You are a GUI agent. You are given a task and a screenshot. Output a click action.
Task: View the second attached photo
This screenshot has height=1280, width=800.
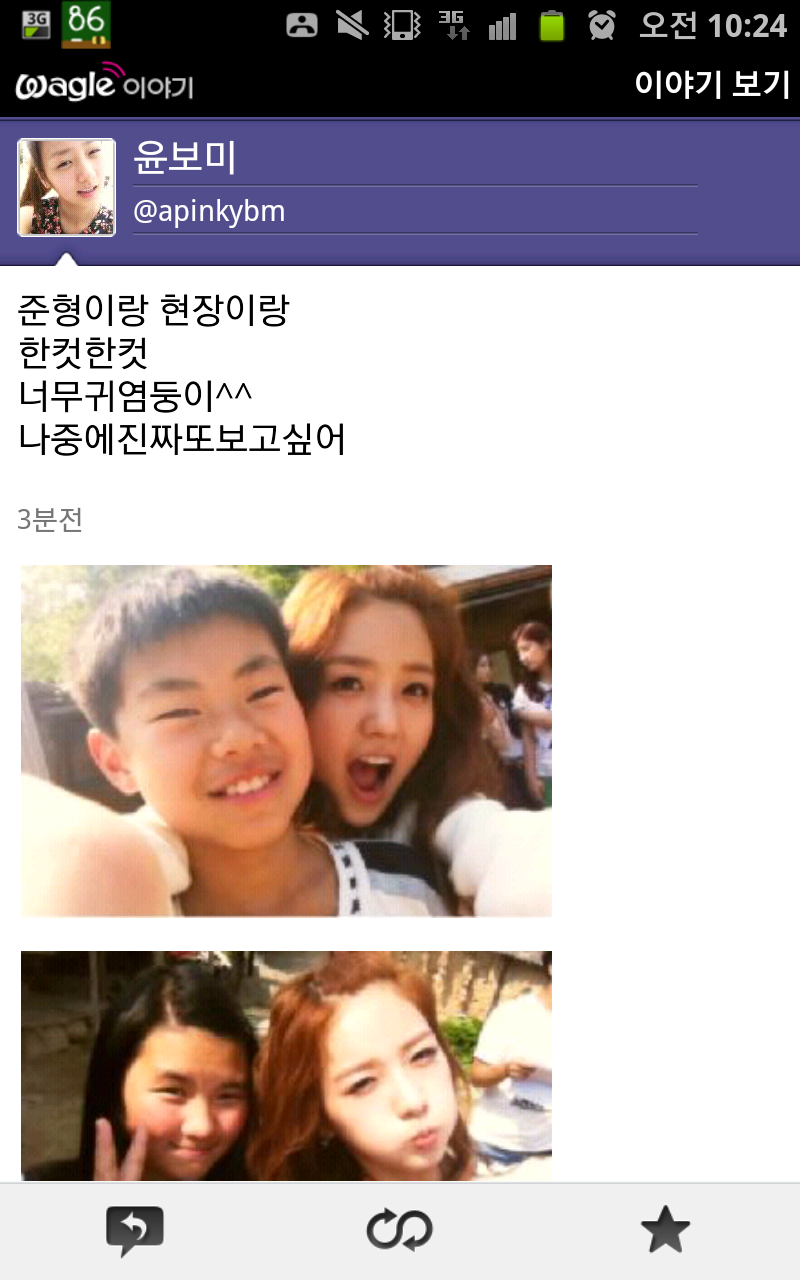point(286,1065)
